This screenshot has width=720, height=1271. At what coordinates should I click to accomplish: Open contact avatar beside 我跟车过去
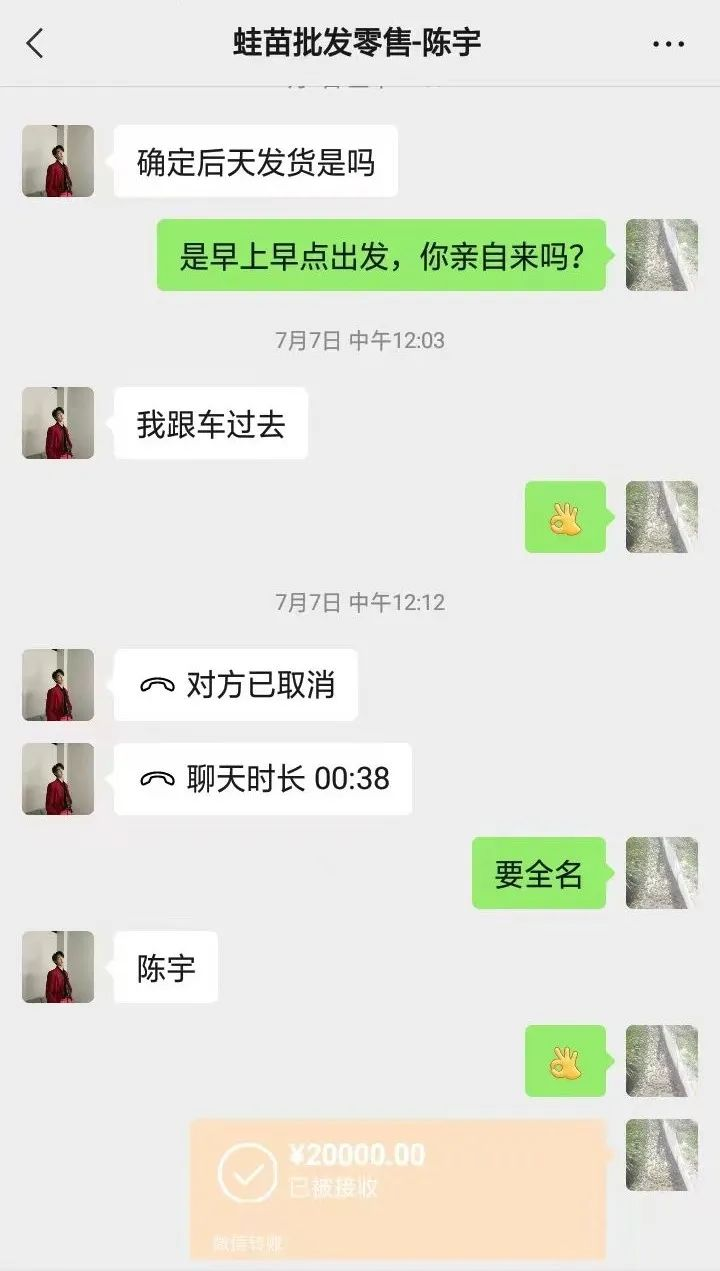coord(58,423)
